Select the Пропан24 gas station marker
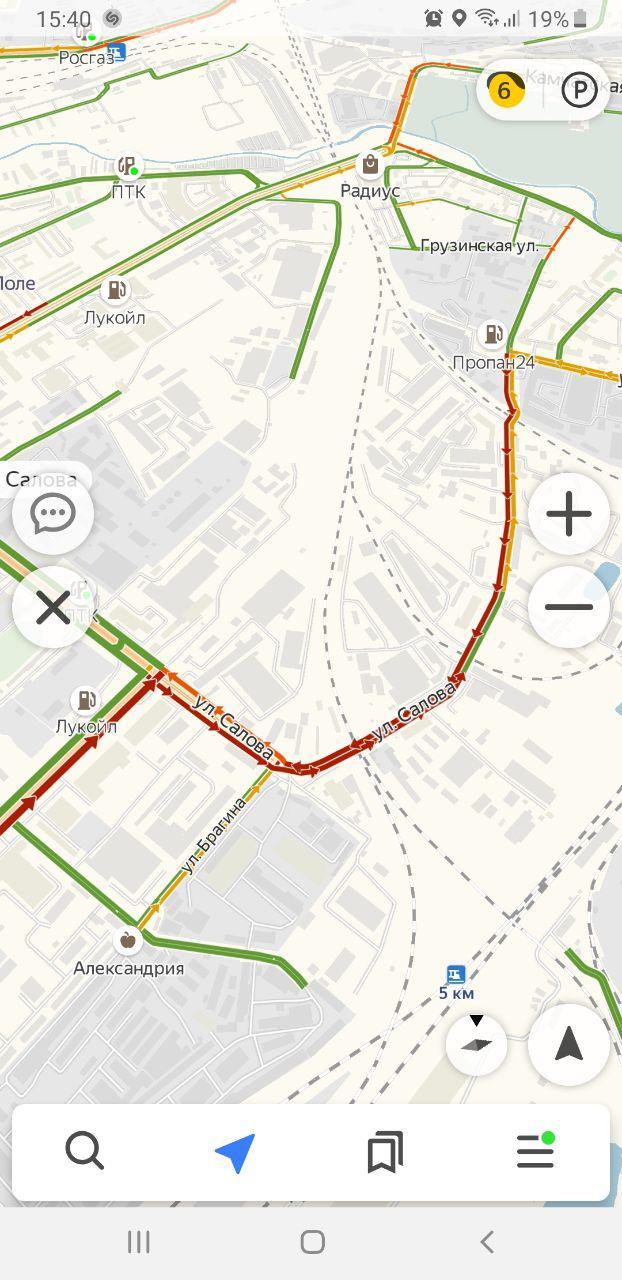This screenshot has height=1280, width=622. 493,335
